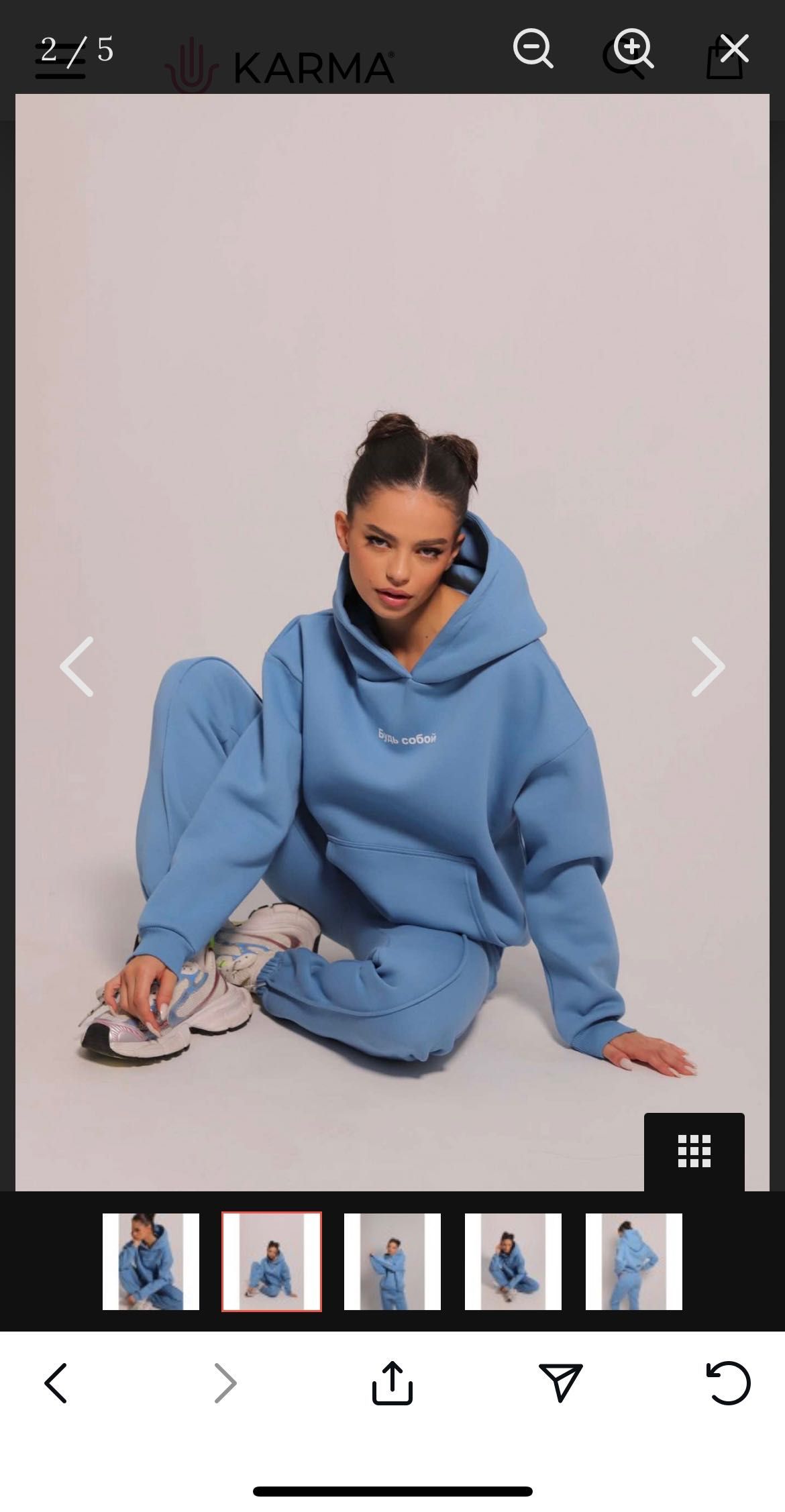
Task: Open the fifth thumbnail showing back view
Action: 634,1261
